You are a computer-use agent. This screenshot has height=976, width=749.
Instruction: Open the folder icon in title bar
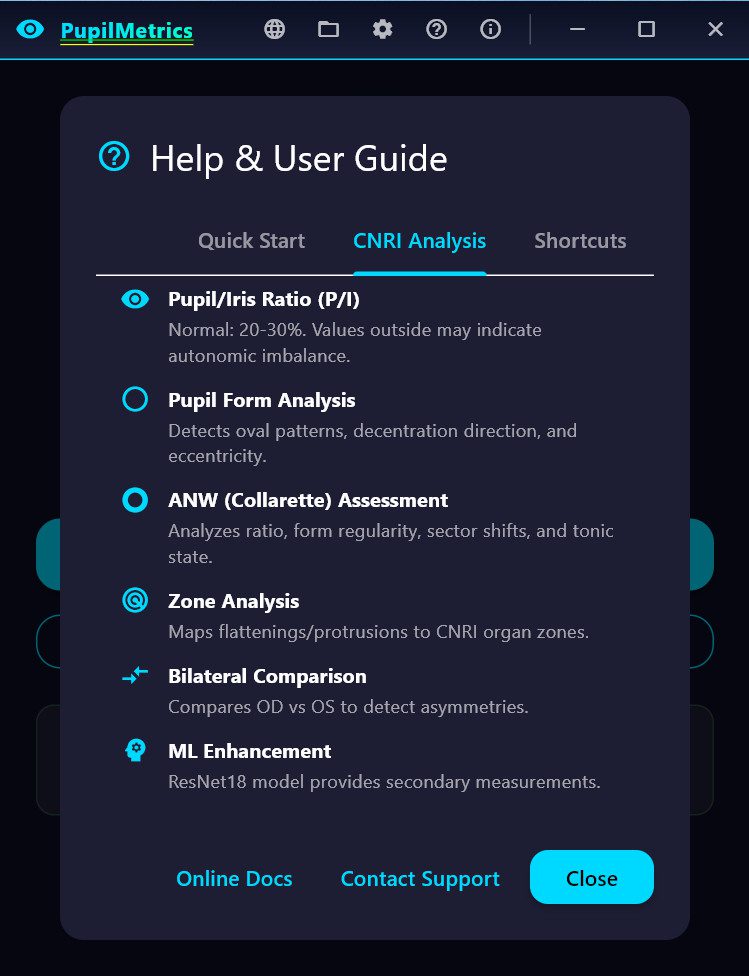click(x=329, y=29)
